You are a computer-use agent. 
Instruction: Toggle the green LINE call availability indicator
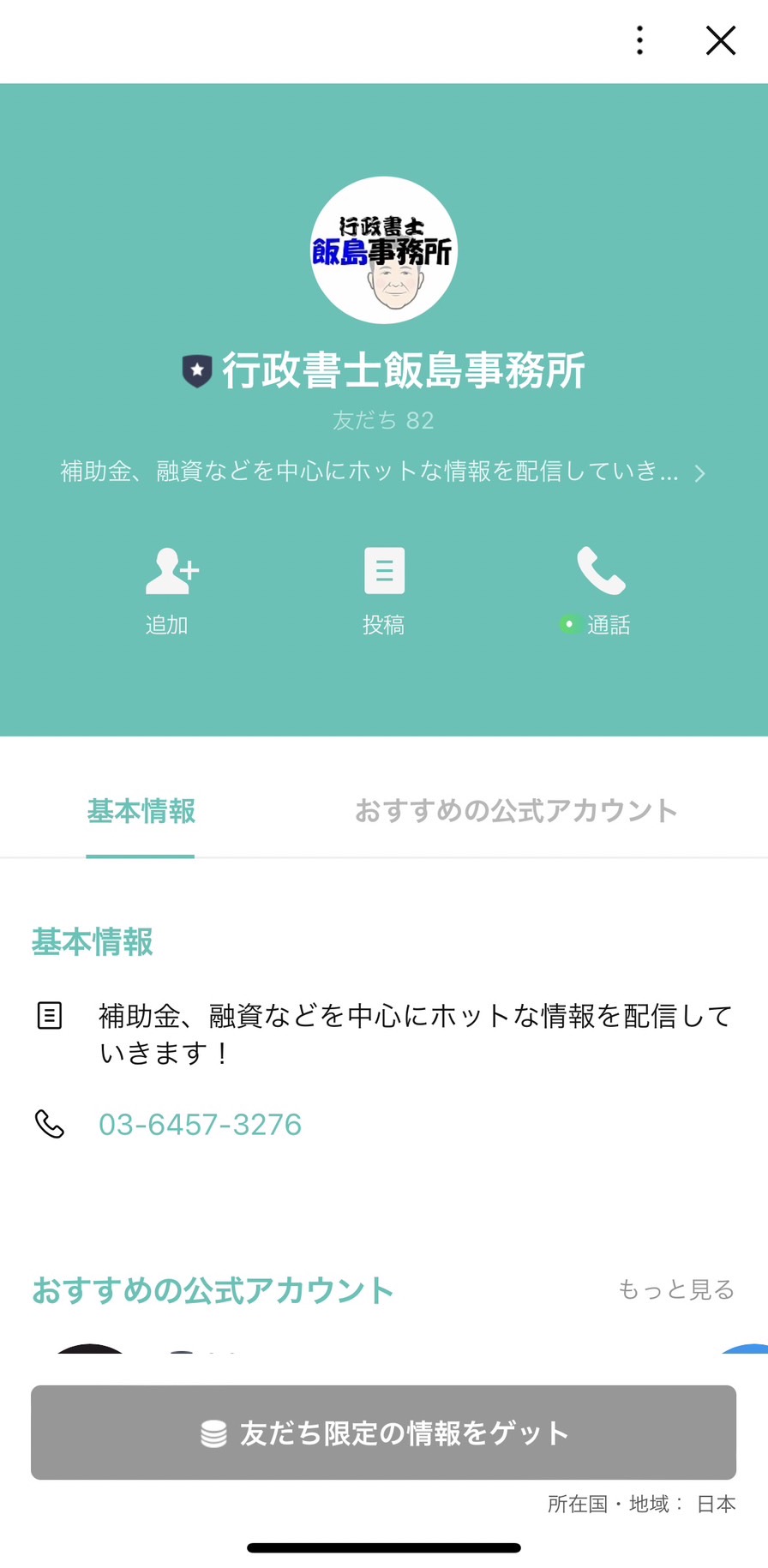click(x=570, y=625)
